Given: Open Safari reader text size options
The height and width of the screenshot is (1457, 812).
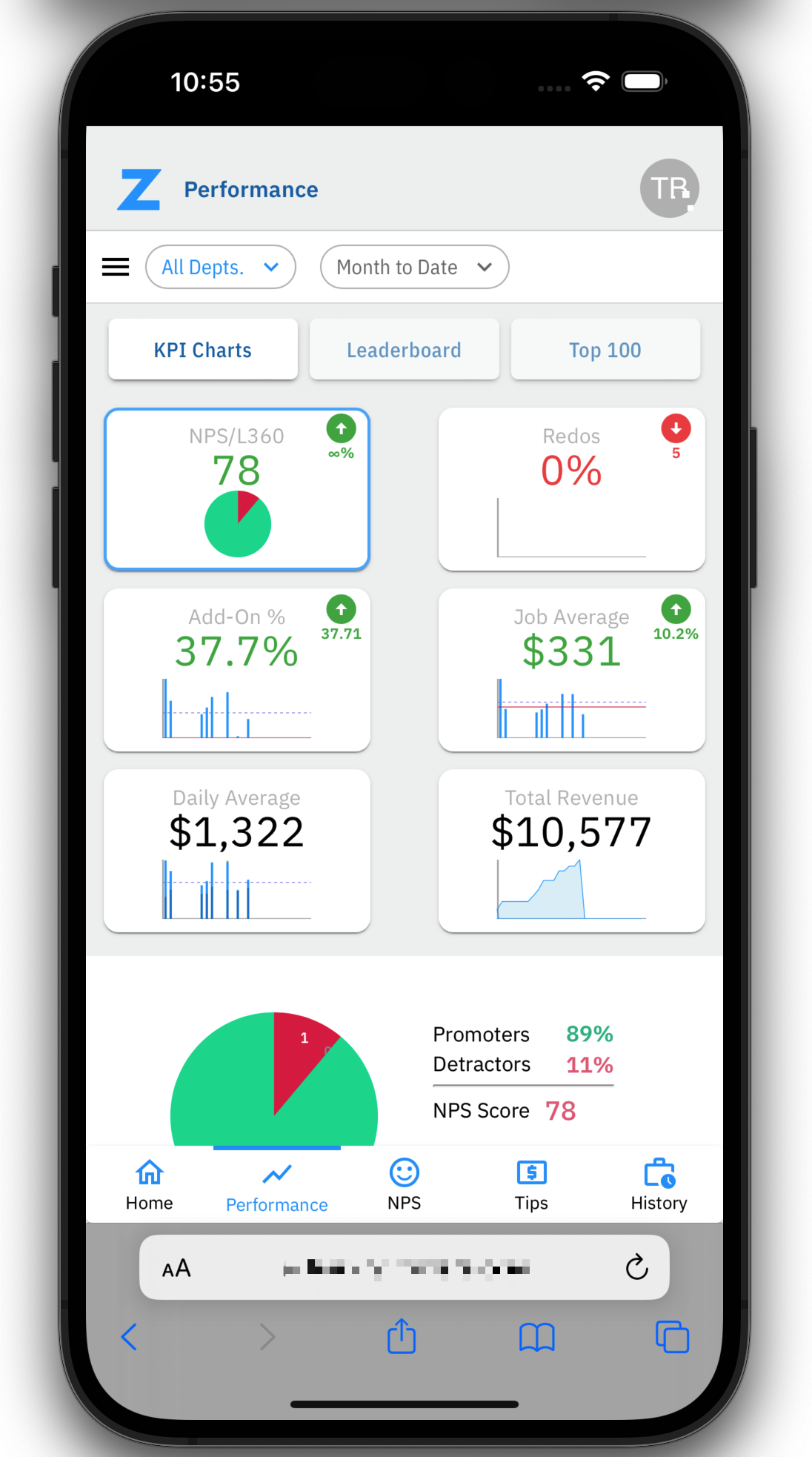Looking at the screenshot, I should coord(176,1268).
